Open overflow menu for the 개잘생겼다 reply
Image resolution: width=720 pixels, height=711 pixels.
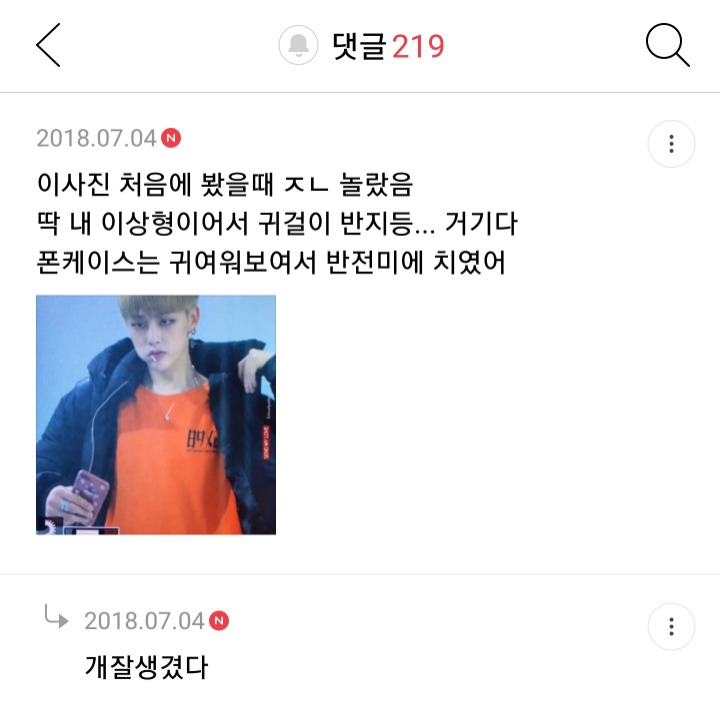click(x=671, y=627)
